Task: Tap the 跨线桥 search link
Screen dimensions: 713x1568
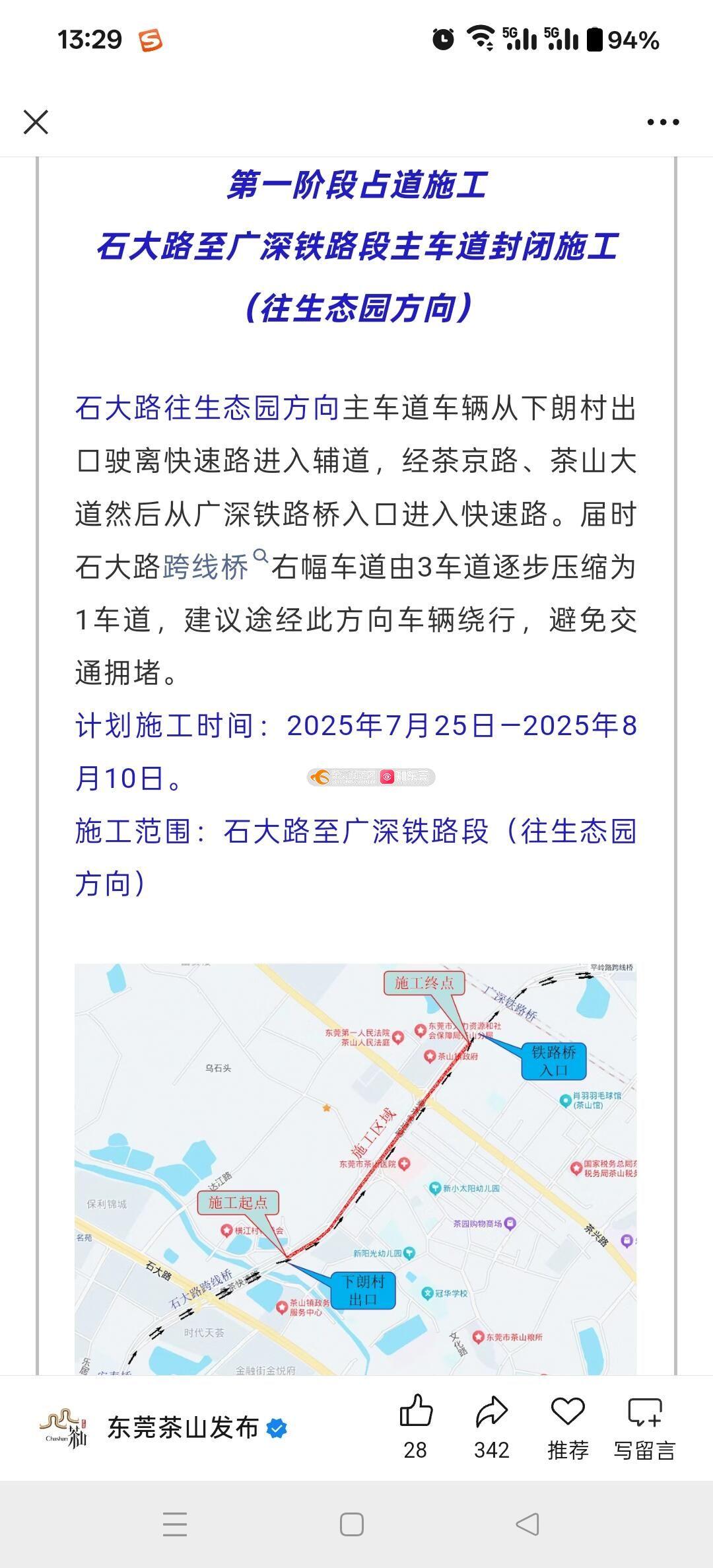Action: point(206,567)
